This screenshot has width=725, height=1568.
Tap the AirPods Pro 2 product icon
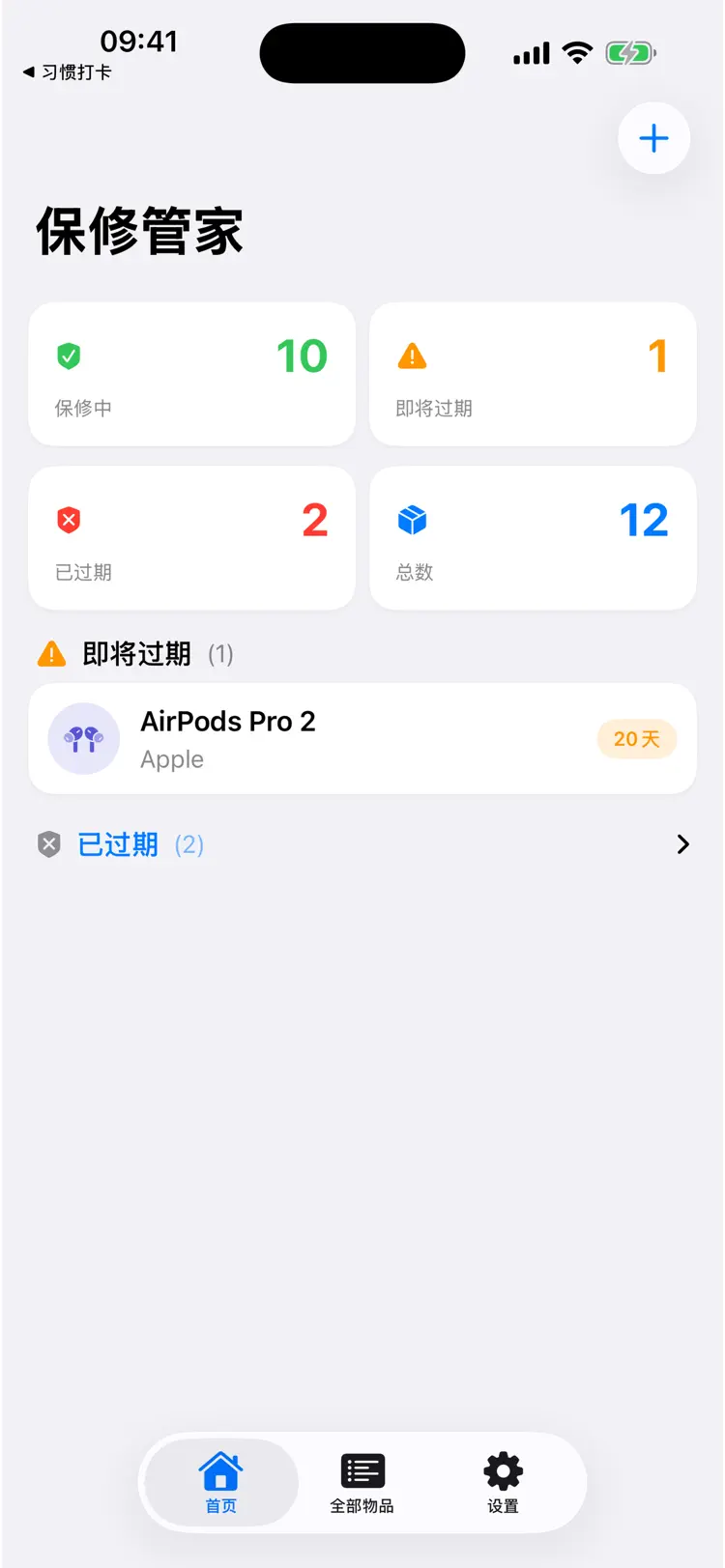[84, 738]
